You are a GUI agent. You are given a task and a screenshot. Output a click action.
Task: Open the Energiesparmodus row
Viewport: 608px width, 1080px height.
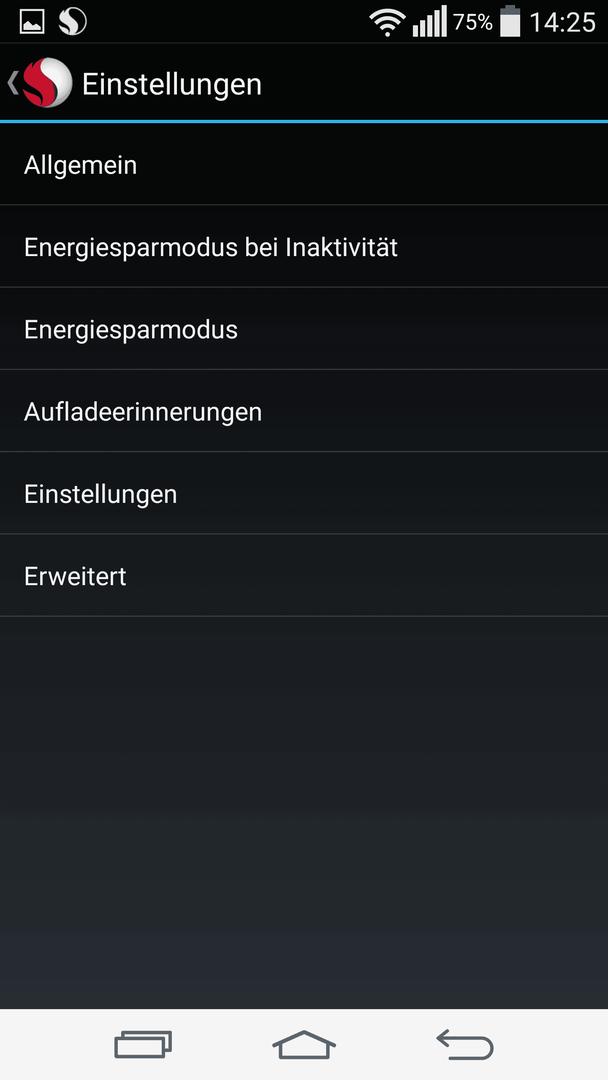(304, 329)
